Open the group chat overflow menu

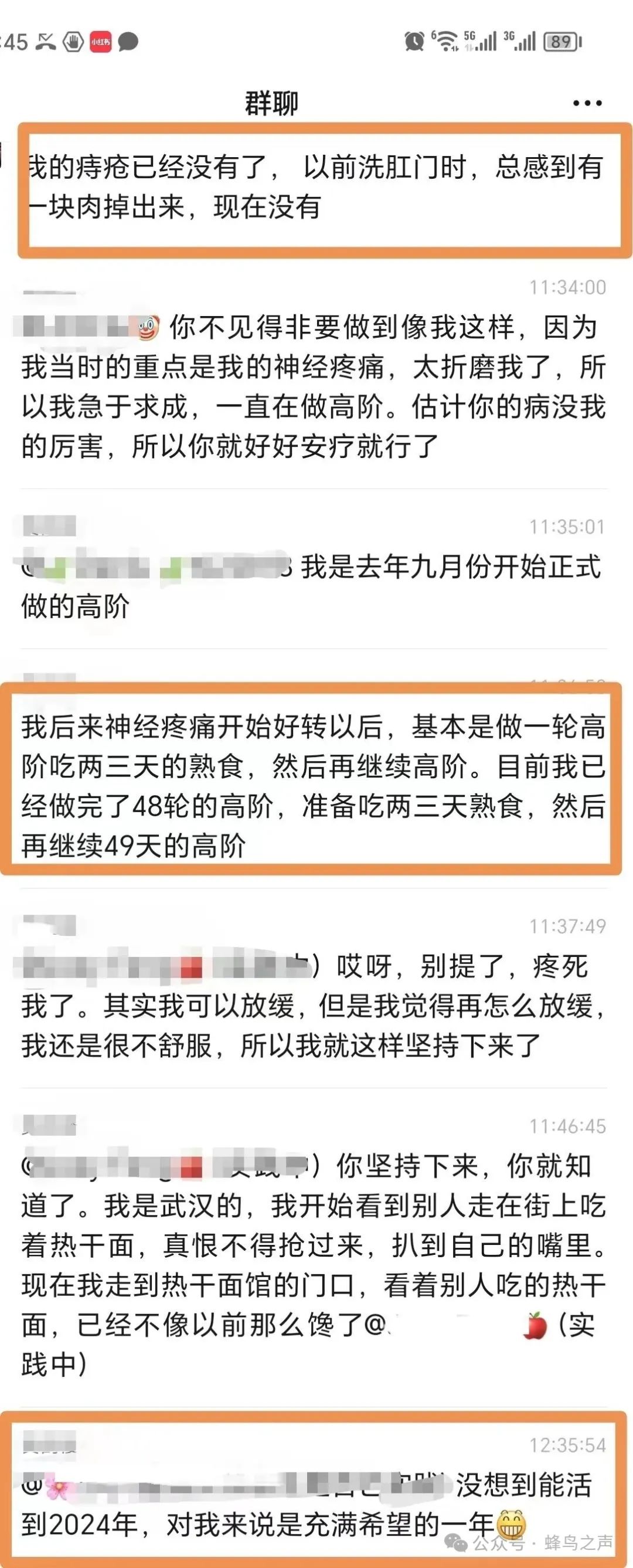pyautogui.click(x=587, y=103)
